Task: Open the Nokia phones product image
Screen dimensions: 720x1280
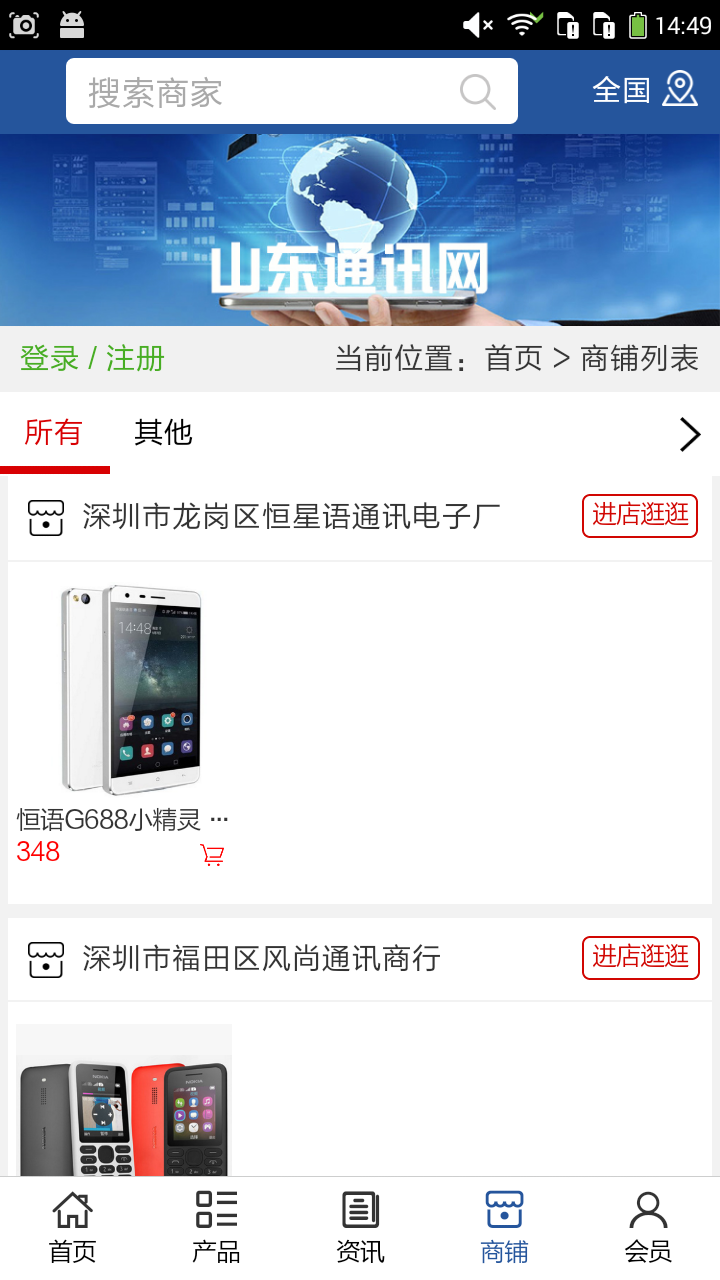Action: [x=124, y=1100]
